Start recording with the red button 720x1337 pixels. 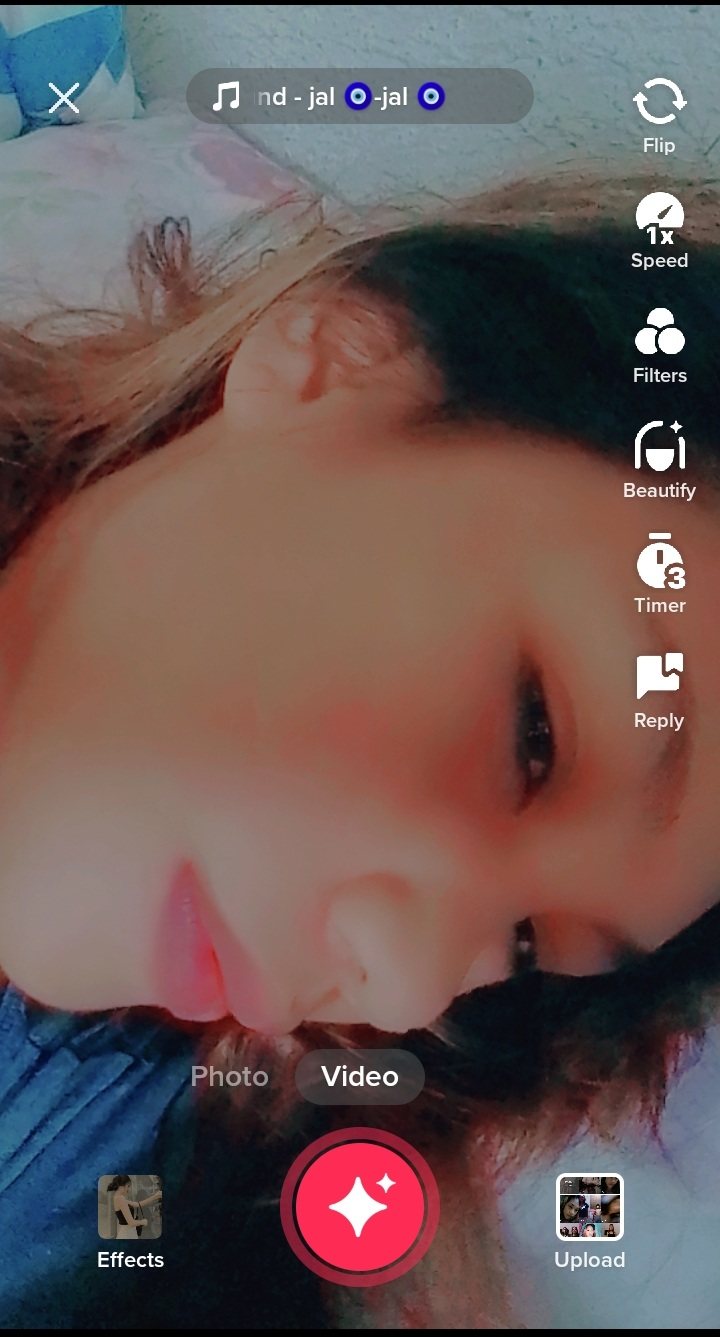360,1207
